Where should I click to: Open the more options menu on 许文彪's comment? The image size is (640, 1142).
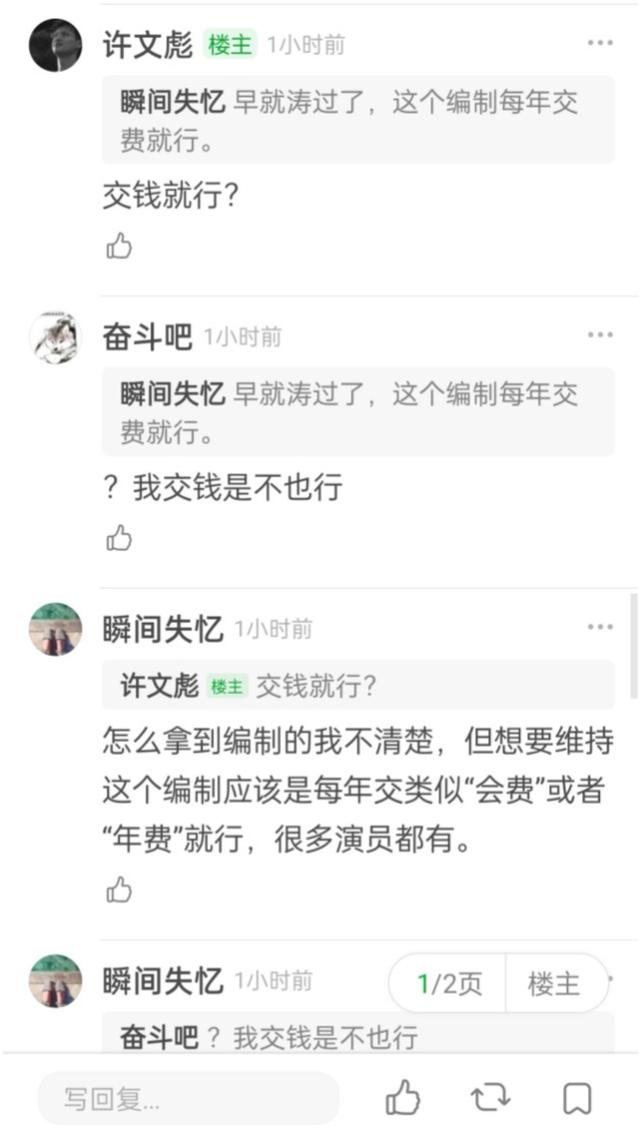click(600, 43)
